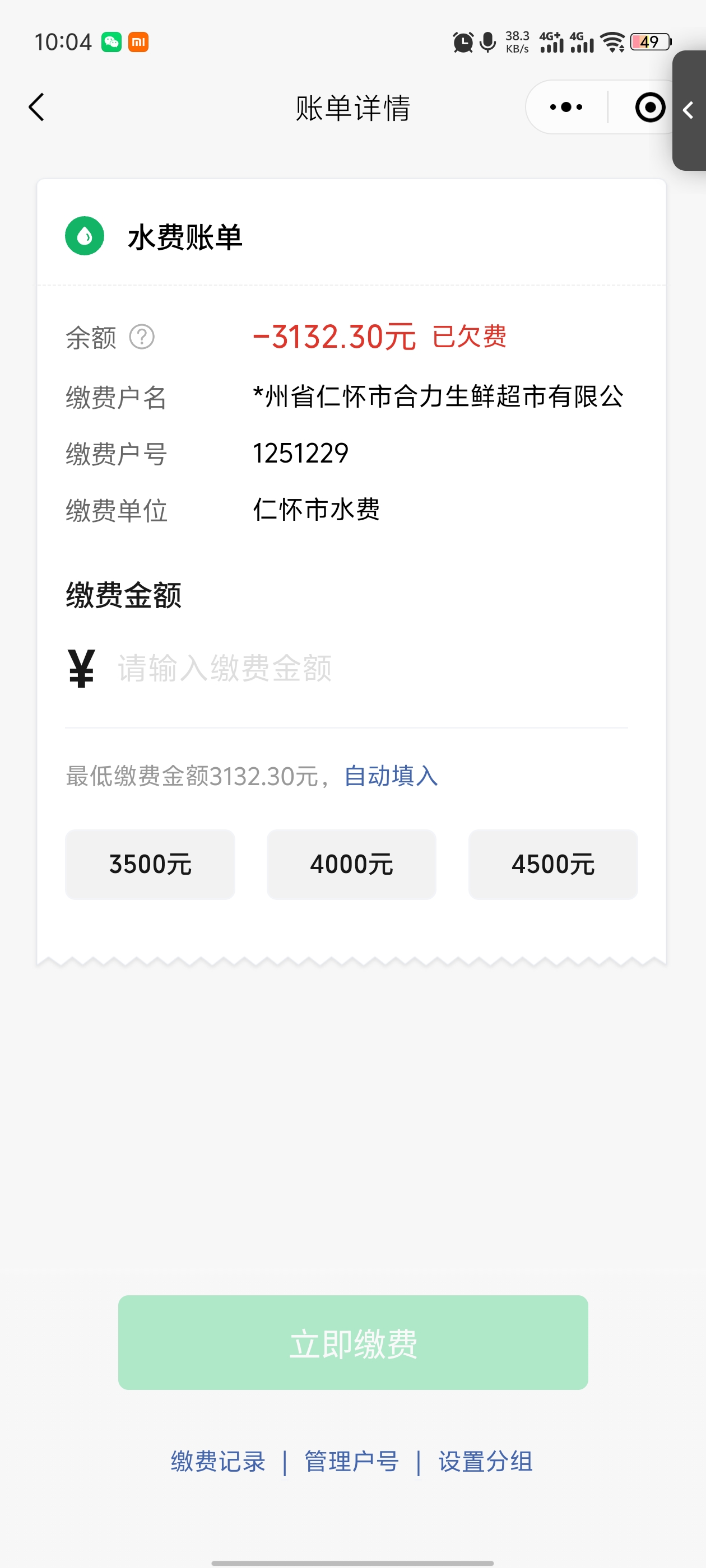This screenshot has width=706, height=1568.
Task: Close the mini program with the circle button
Action: point(649,108)
